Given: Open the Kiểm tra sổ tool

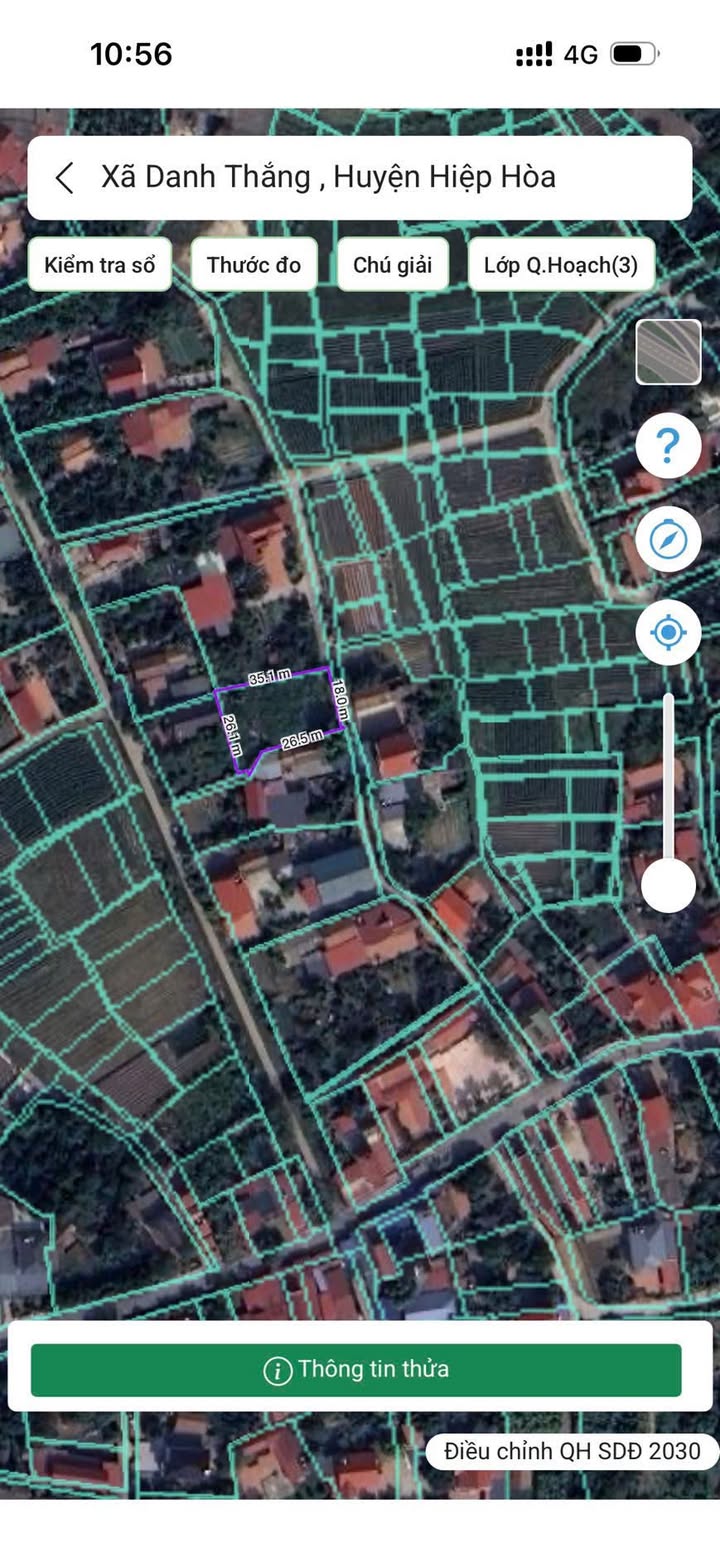Looking at the screenshot, I should [100, 265].
